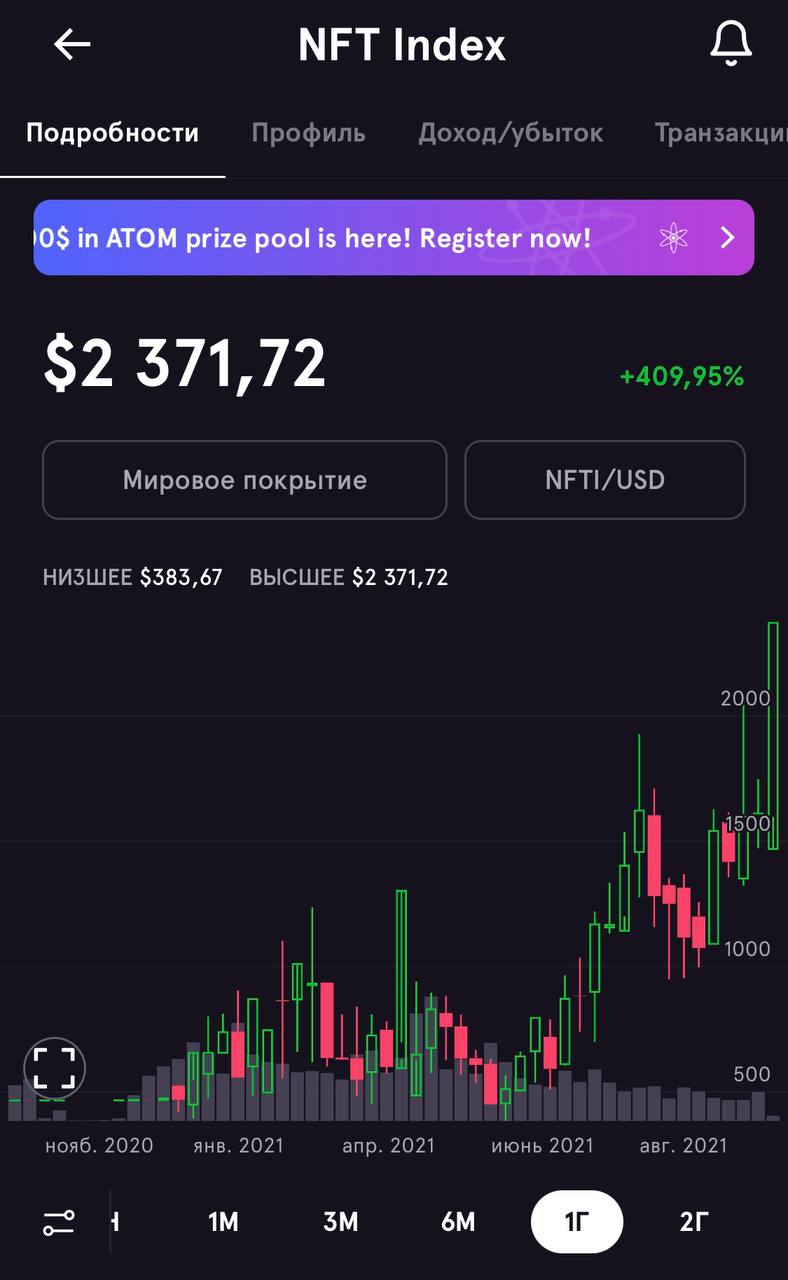This screenshot has height=1280, width=788.
Task: Tap the Мировое покрытие button
Action: click(x=245, y=480)
